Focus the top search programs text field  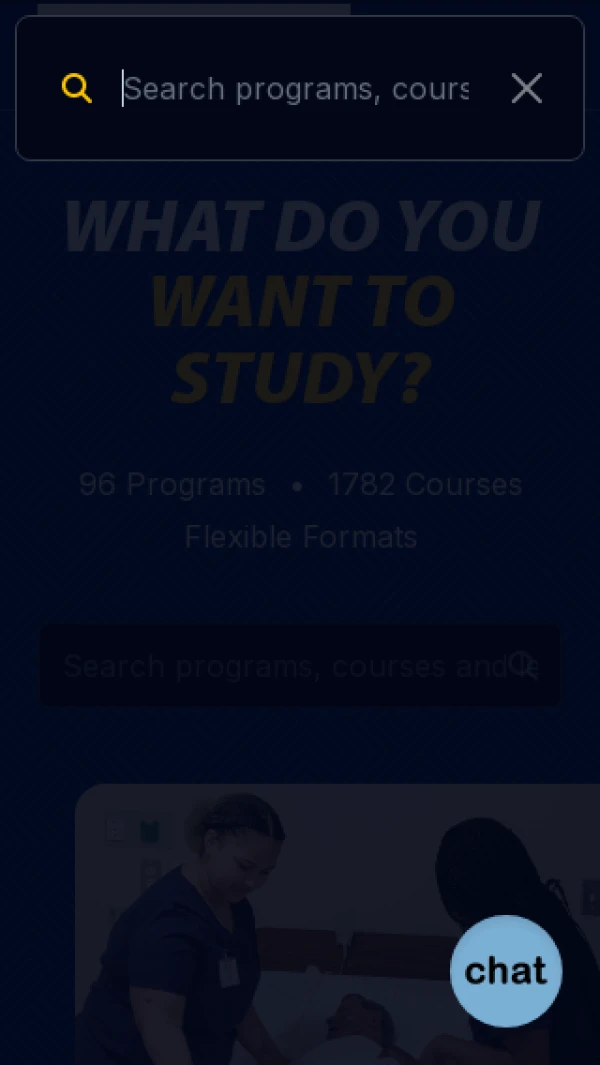click(x=295, y=88)
